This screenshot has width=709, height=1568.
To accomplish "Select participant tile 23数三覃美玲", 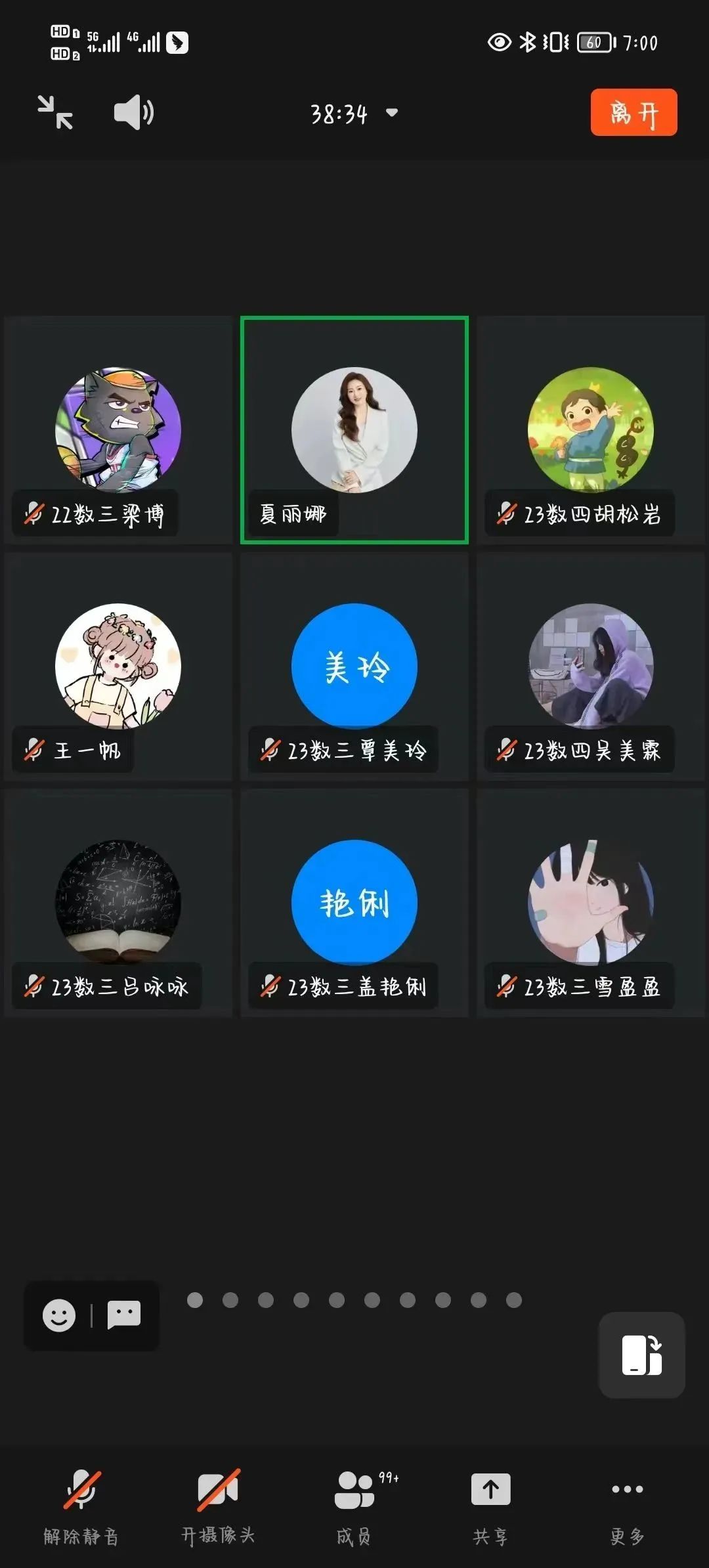I will (x=354, y=666).
